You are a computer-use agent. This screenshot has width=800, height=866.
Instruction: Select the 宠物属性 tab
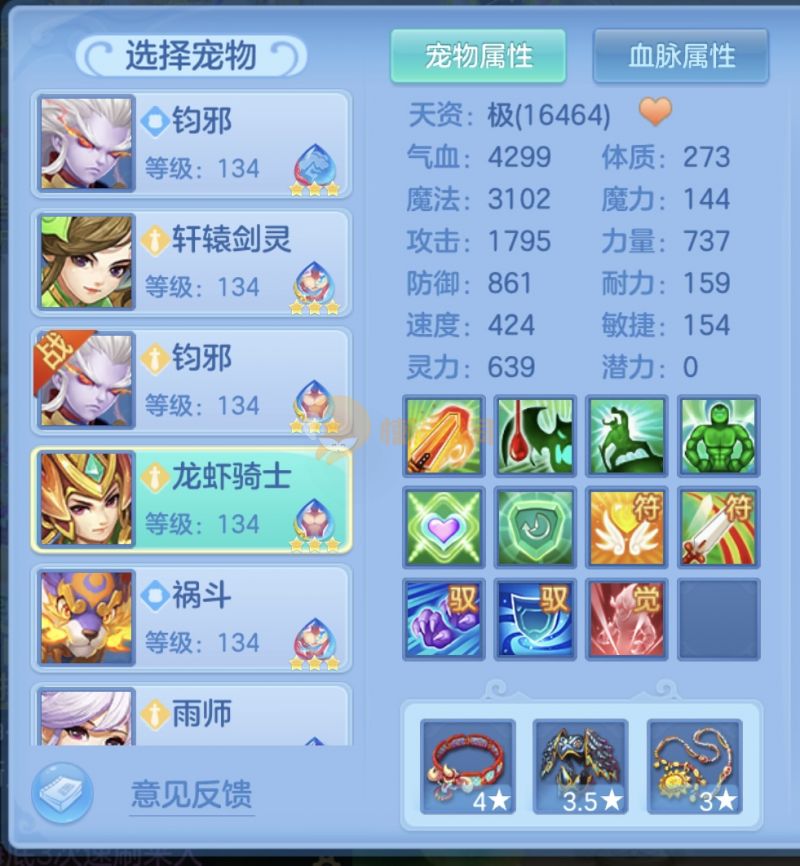pos(478,56)
